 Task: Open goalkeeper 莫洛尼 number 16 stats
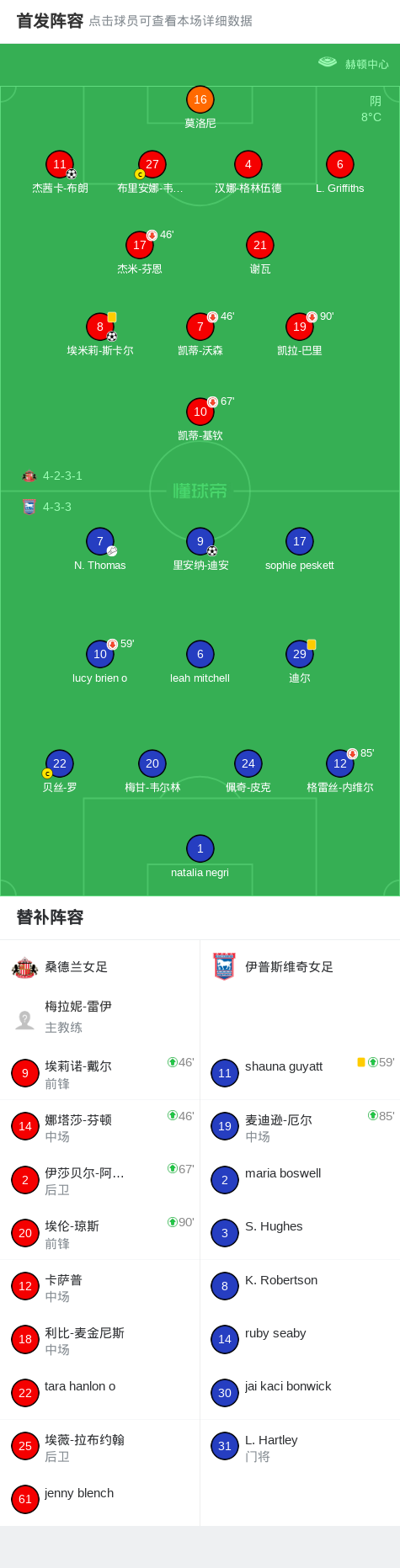coord(200,100)
